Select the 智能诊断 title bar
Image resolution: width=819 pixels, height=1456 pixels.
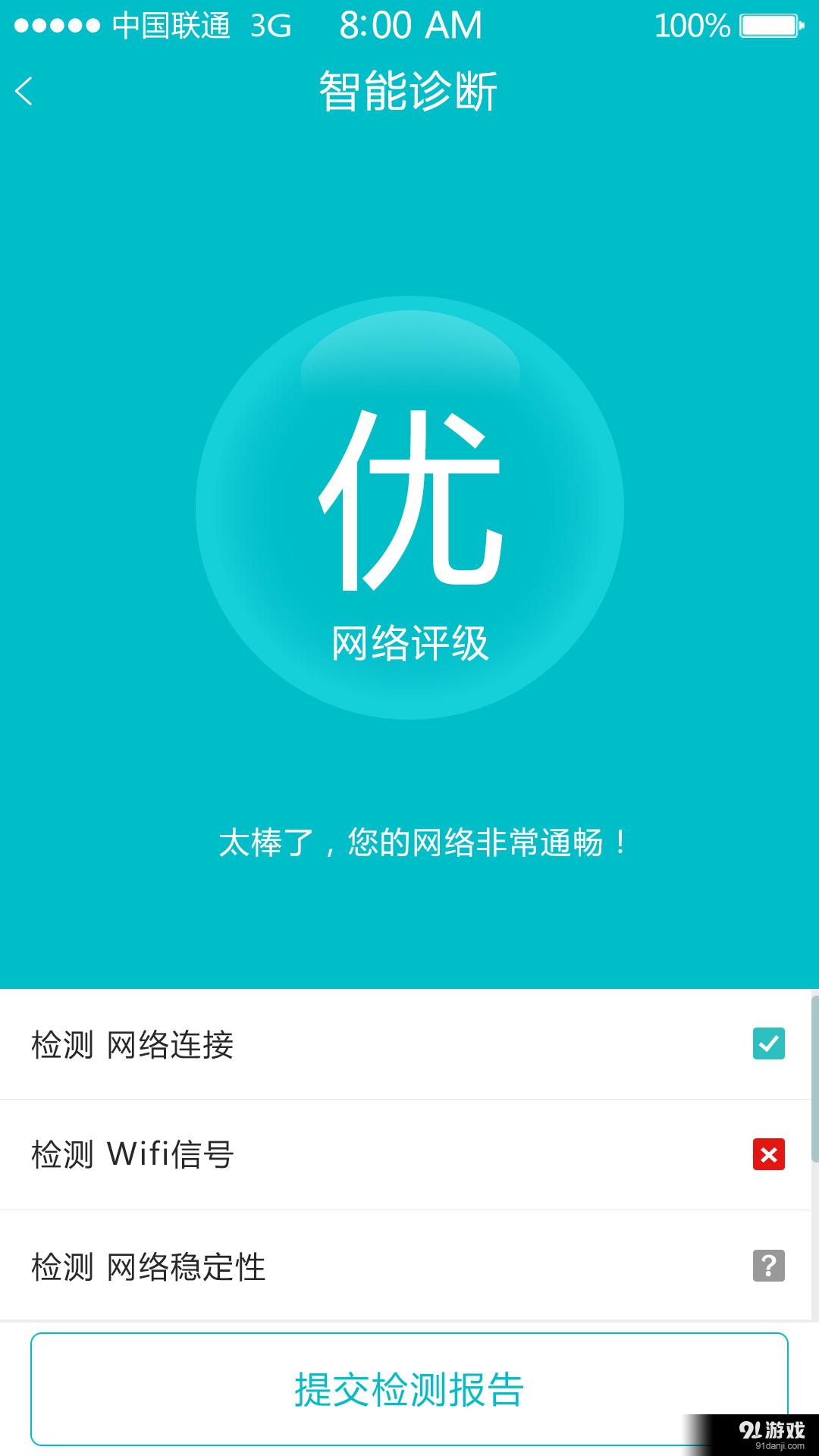click(x=409, y=89)
